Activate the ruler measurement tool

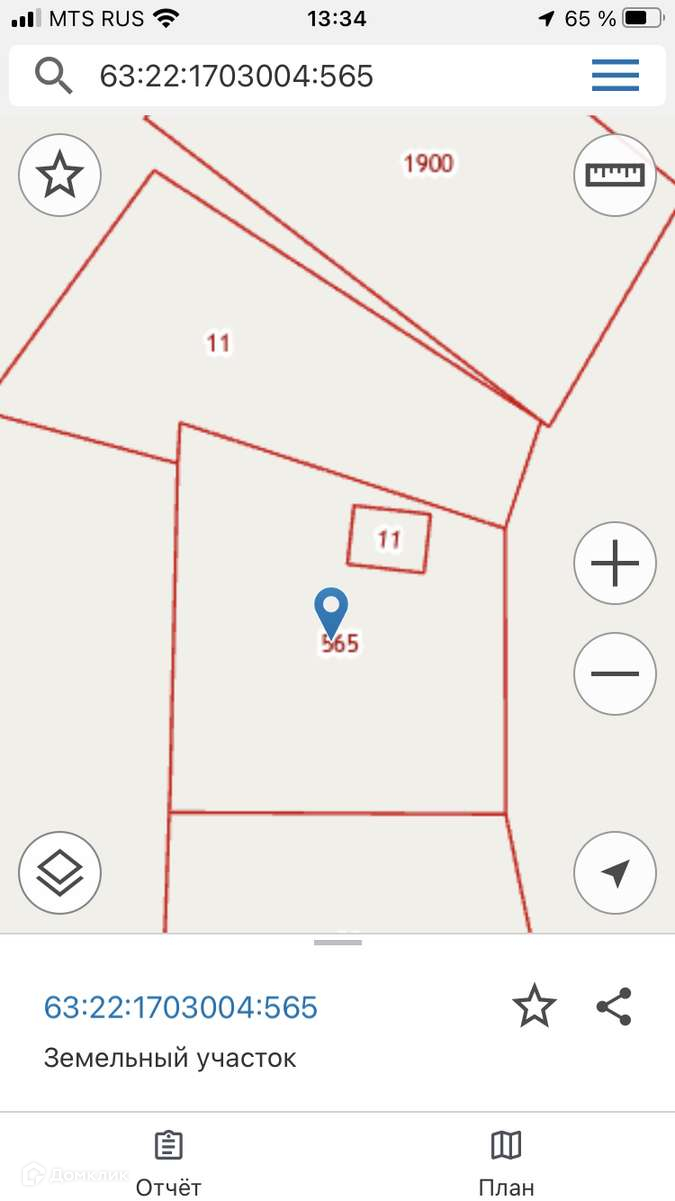[615, 175]
